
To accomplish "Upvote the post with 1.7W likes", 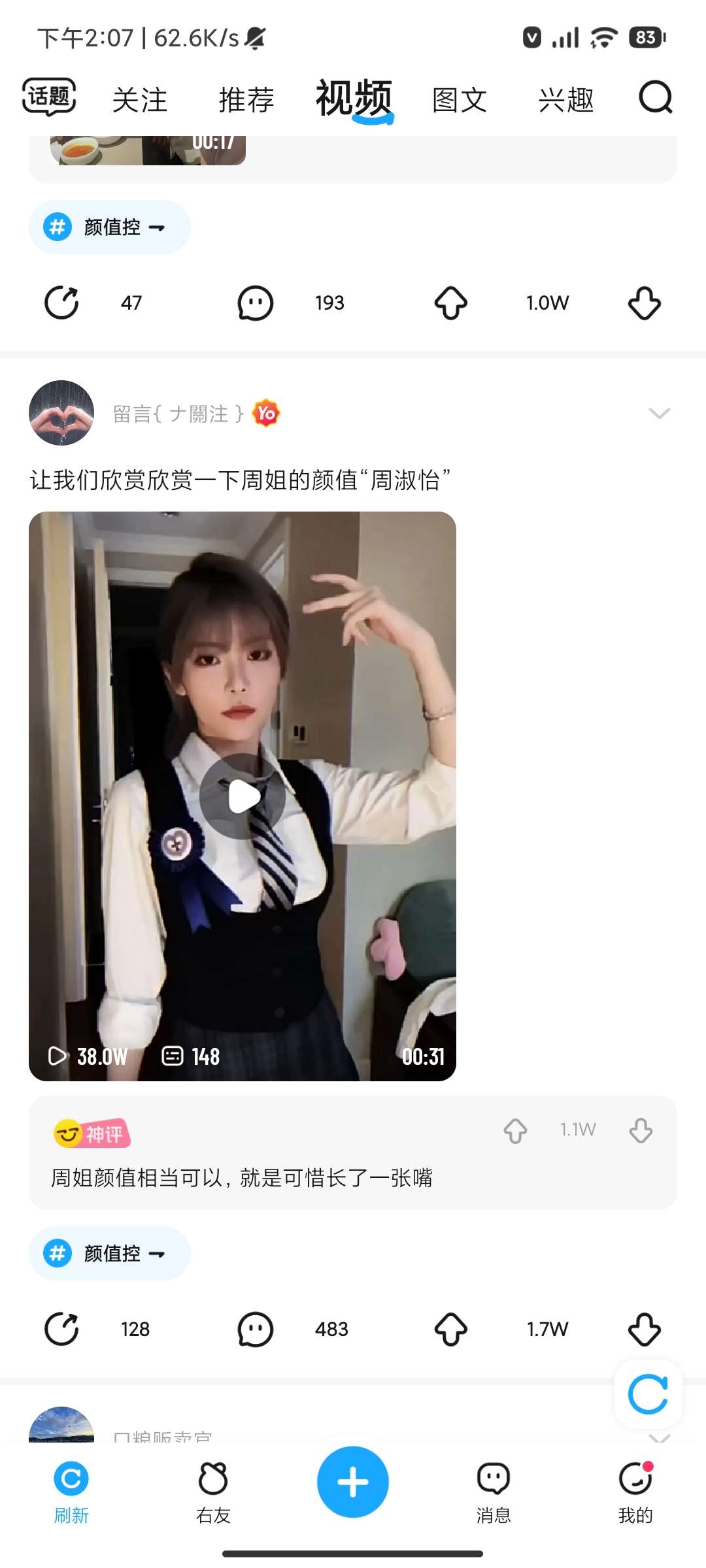I will point(451,1329).
